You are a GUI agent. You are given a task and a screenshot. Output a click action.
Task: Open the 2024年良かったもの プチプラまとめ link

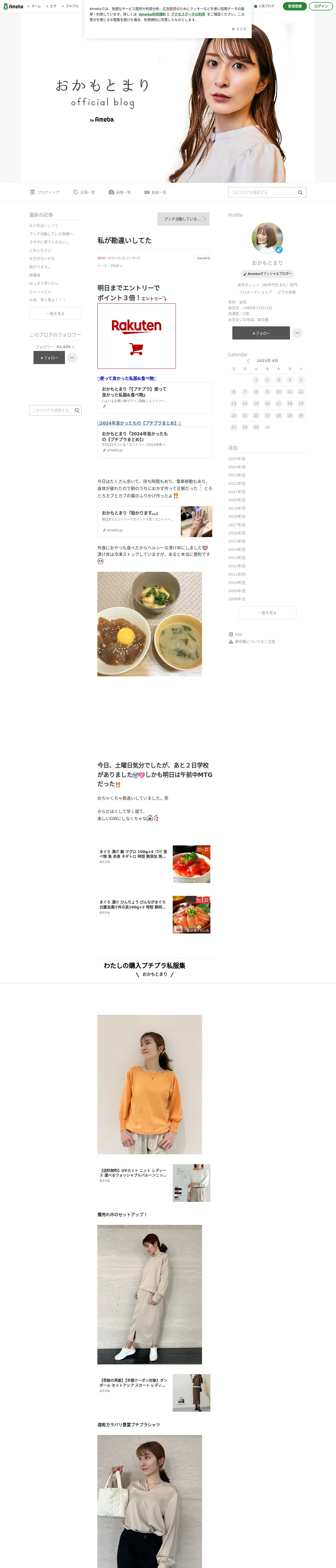139,423
